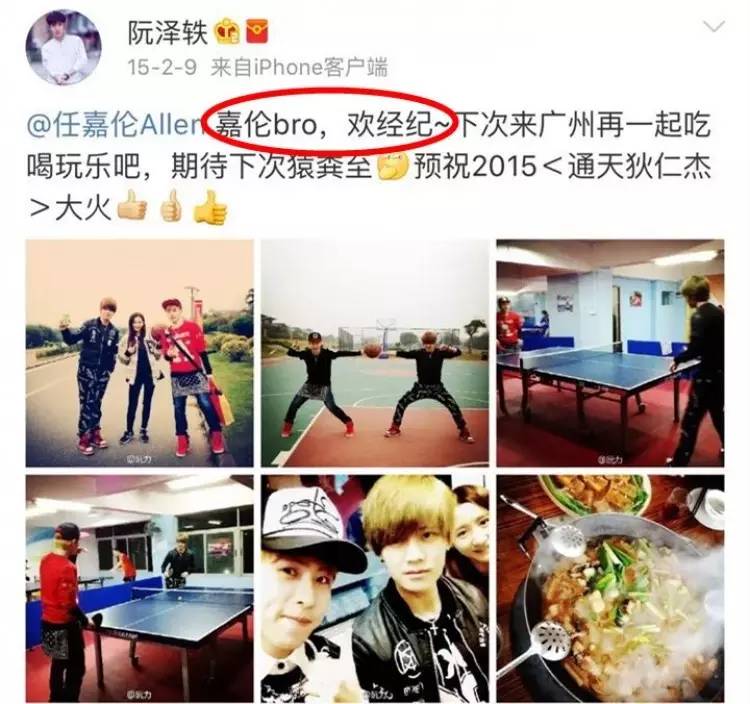Open the close-up selfie photo

pos(375,588)
